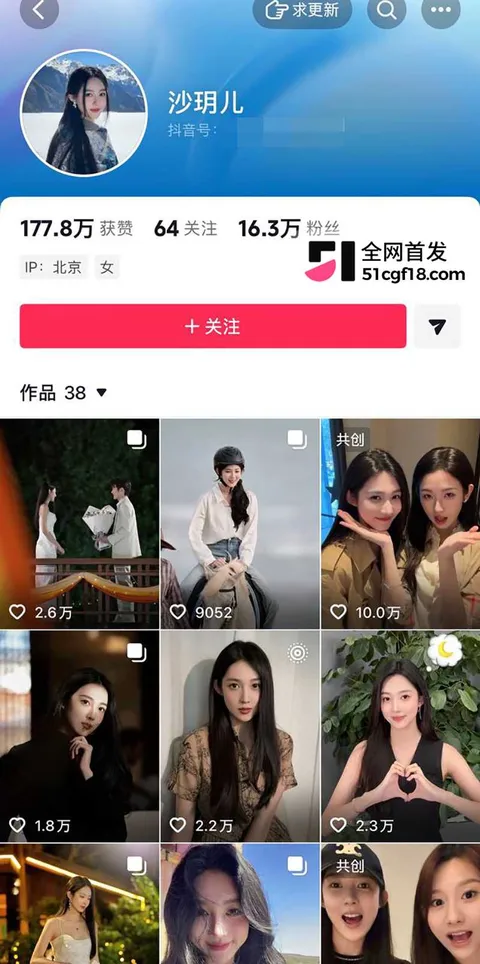Open the three-dot overflow menu
This screenshot has height=964, width=480.
point(441,10)
